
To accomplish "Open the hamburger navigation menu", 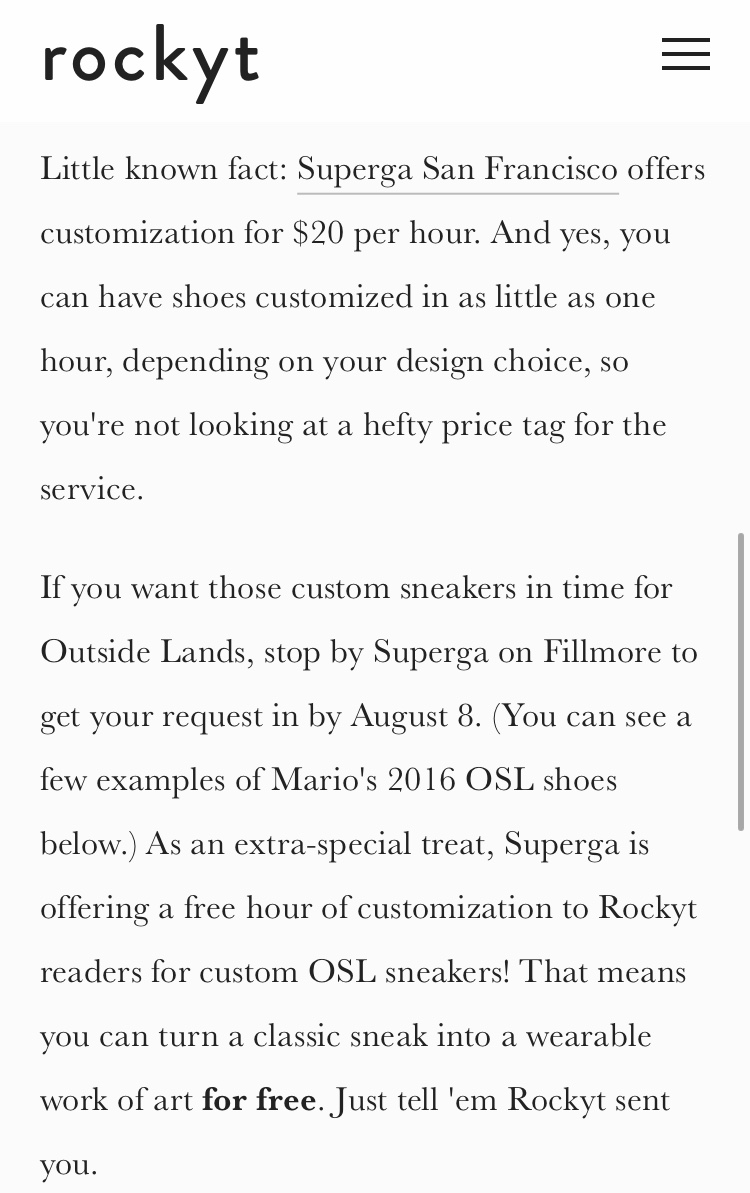I will coord(686,55).
